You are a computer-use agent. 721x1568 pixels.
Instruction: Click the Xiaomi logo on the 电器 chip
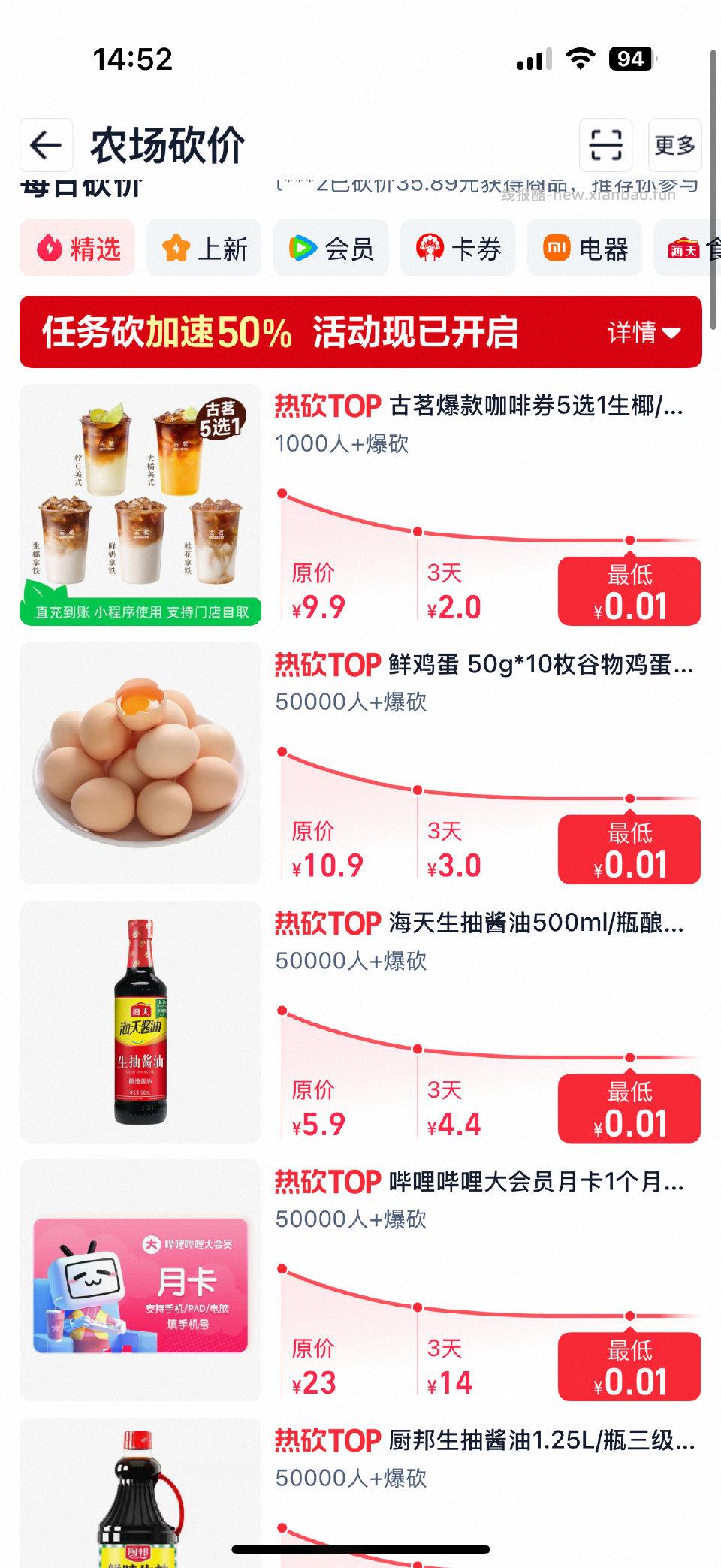[557, 249]
